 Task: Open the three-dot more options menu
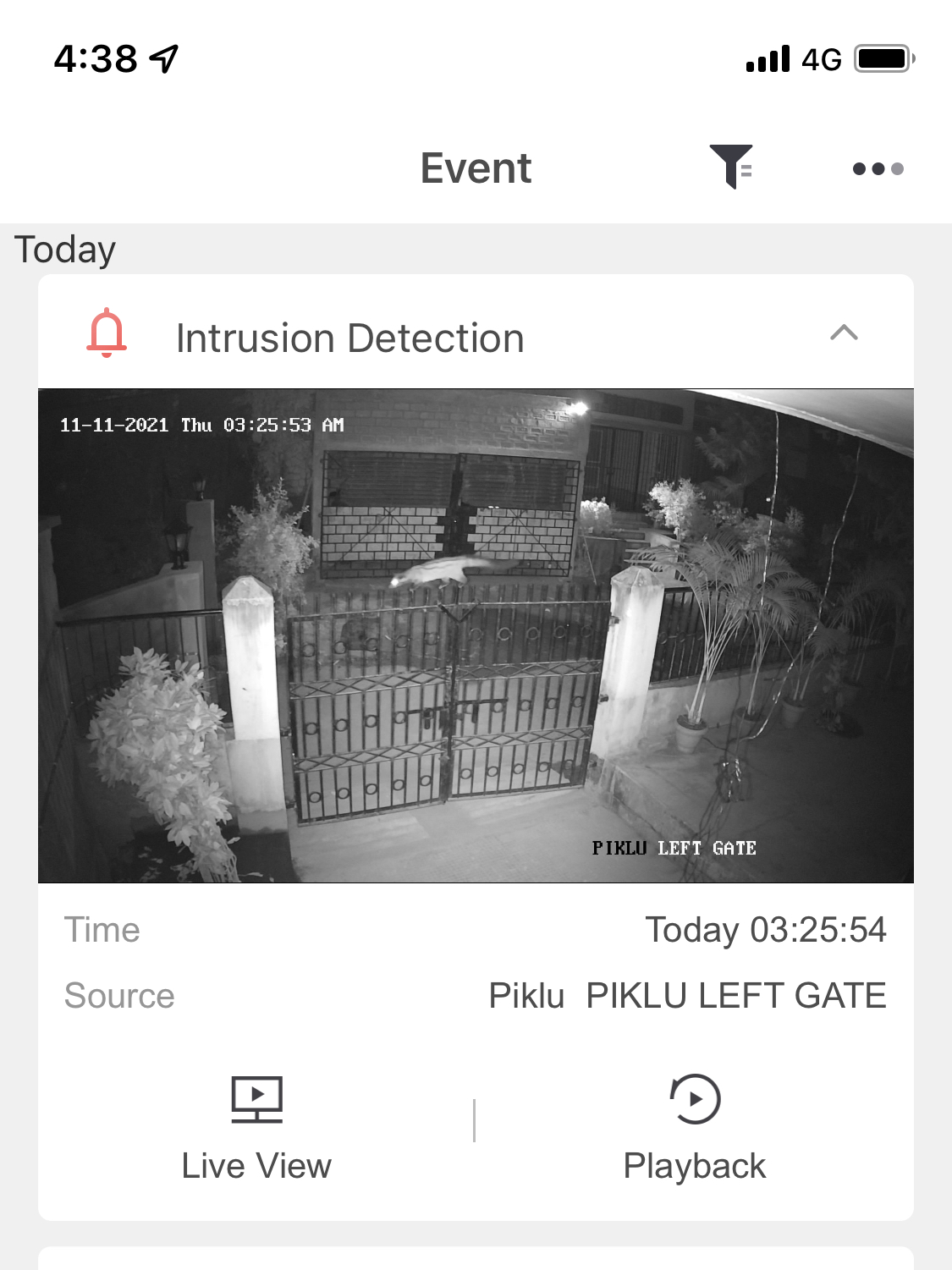pos(878,168)
